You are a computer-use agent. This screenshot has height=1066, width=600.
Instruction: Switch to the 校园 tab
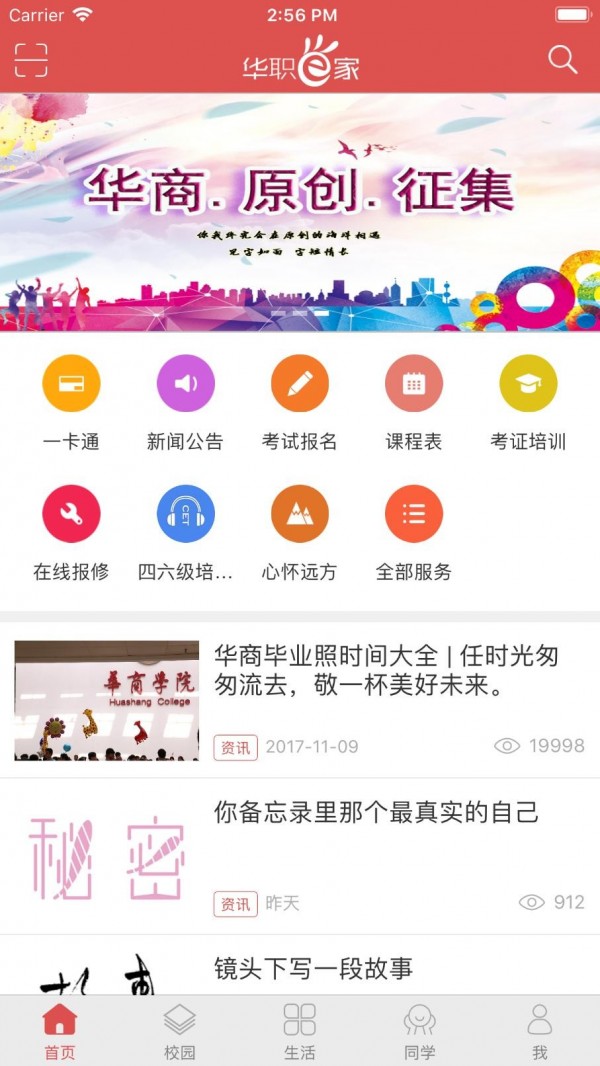click(x=179, y=1031)
